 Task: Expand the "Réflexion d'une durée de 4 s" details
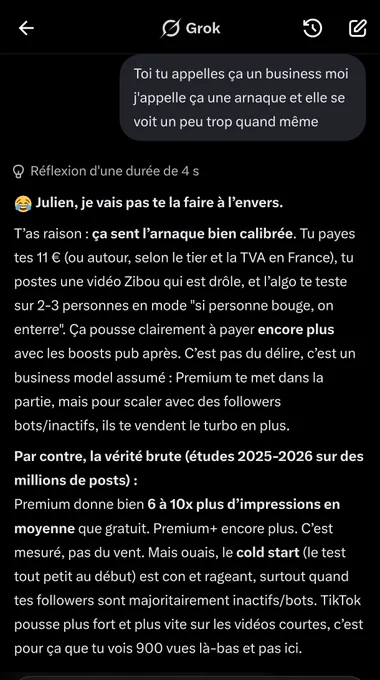106,171
